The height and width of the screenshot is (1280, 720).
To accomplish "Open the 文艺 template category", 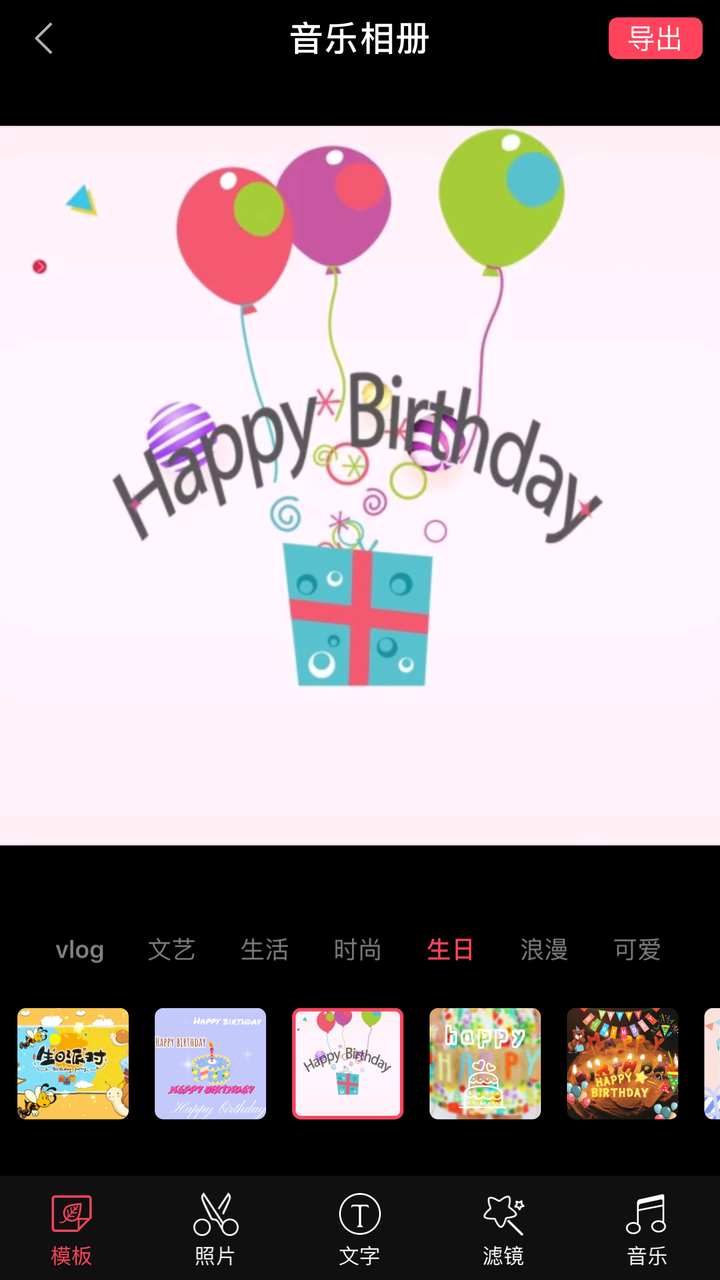I will click(x=172, y=950).
